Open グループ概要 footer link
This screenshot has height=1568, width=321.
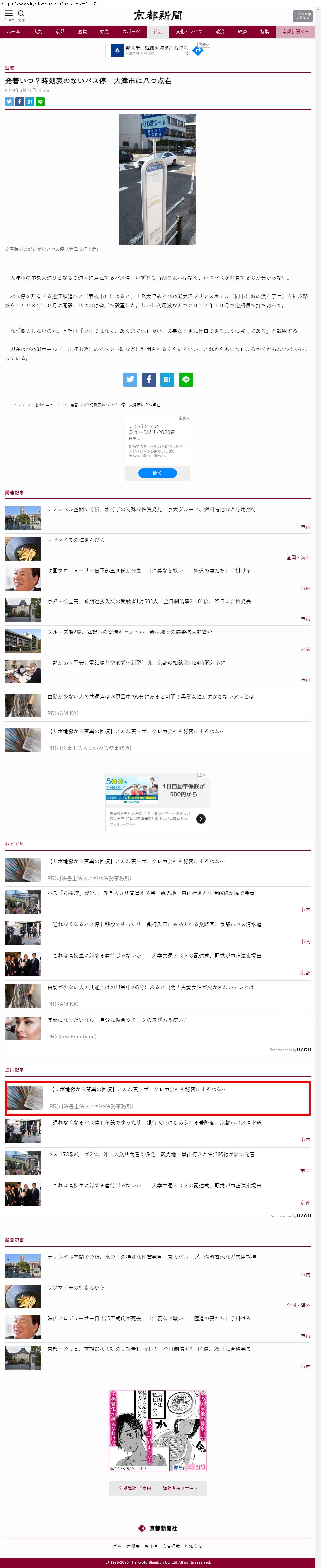126,1546
